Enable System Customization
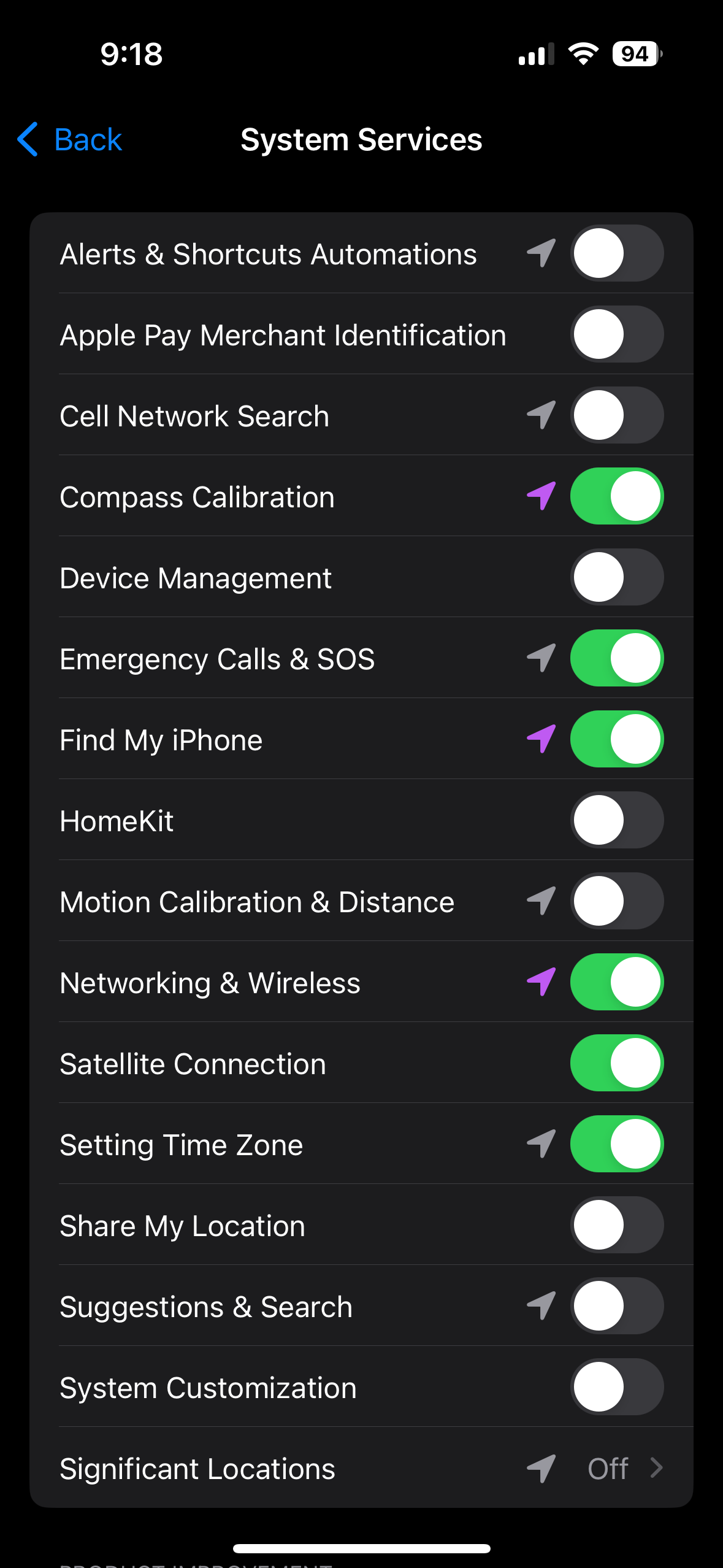 pos(617,1387)
